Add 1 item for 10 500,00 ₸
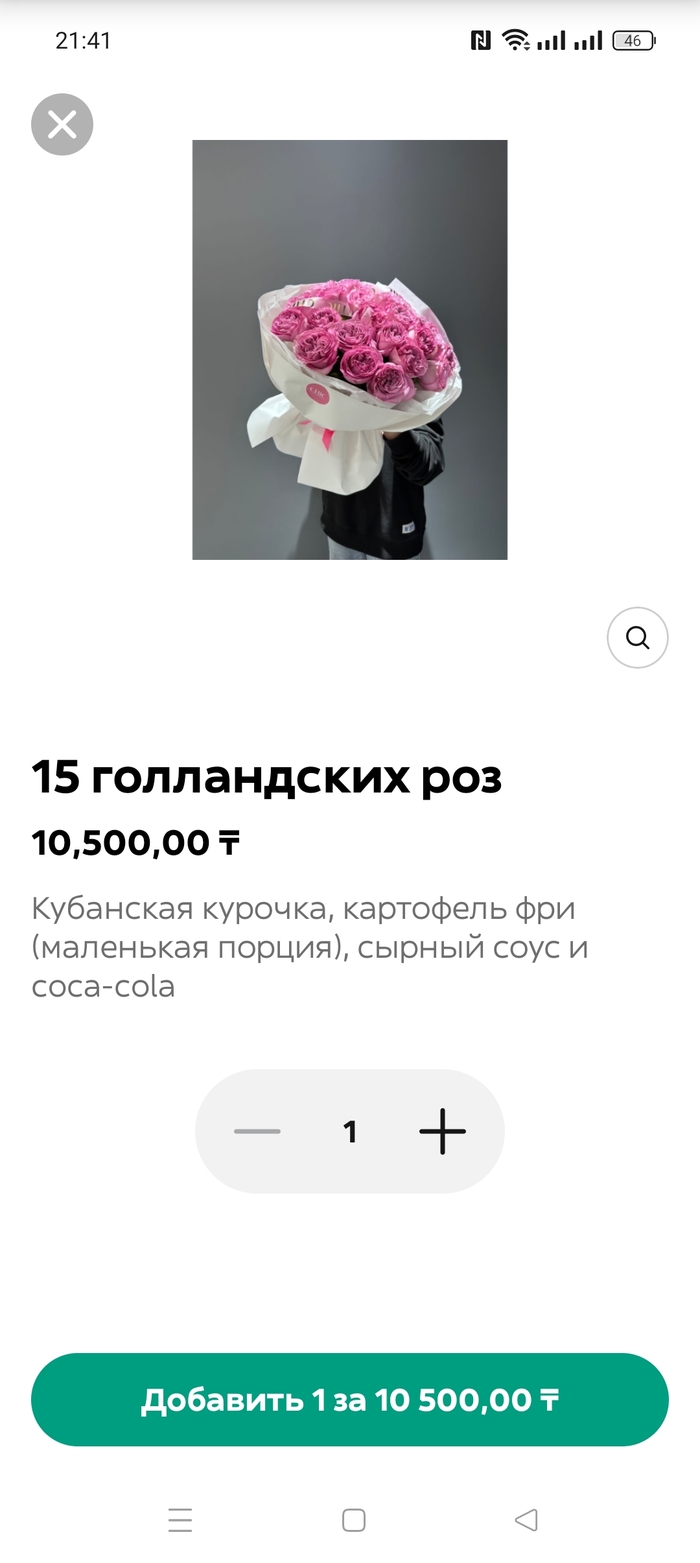This screenshot has width=700, height=1563. 350,1399
